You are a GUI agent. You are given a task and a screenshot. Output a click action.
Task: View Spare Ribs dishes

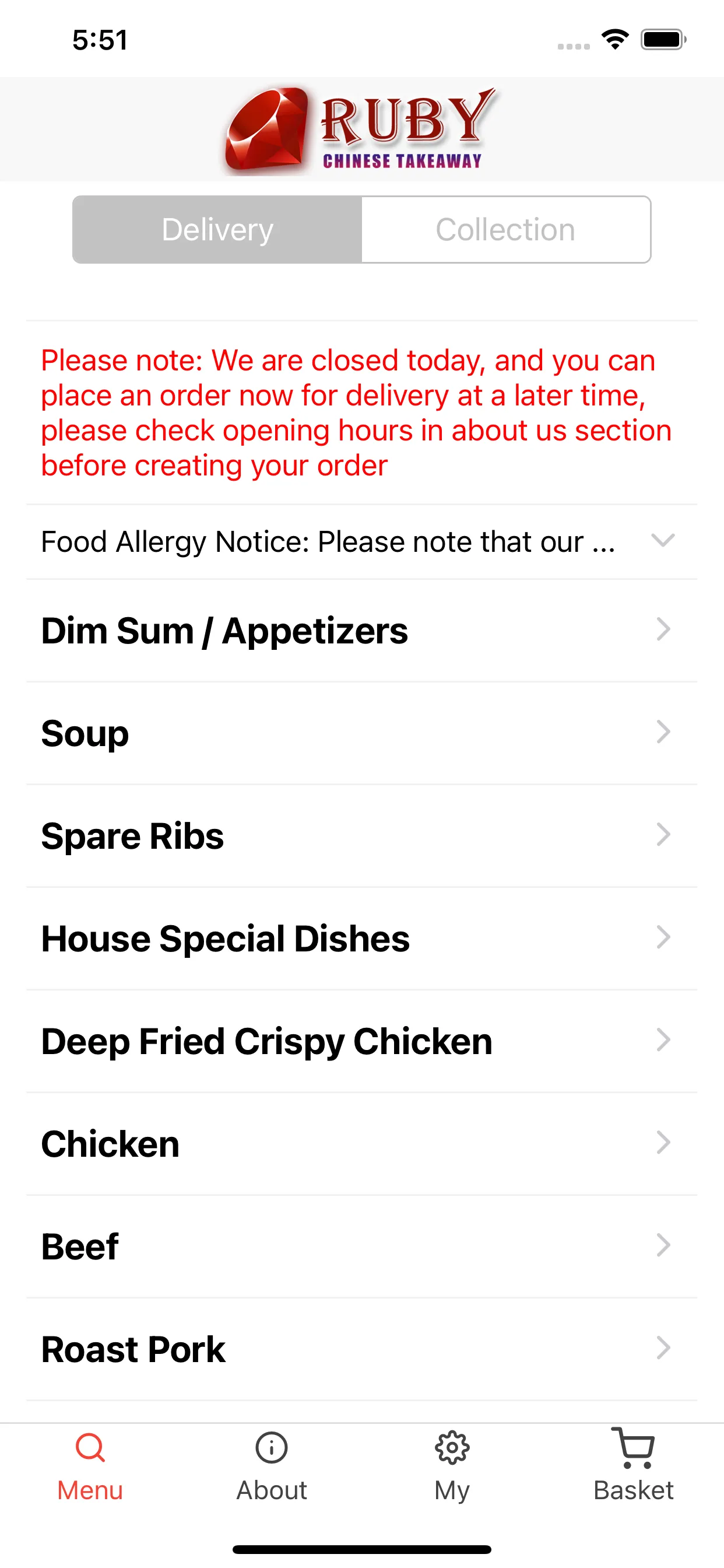coord(362,836)
